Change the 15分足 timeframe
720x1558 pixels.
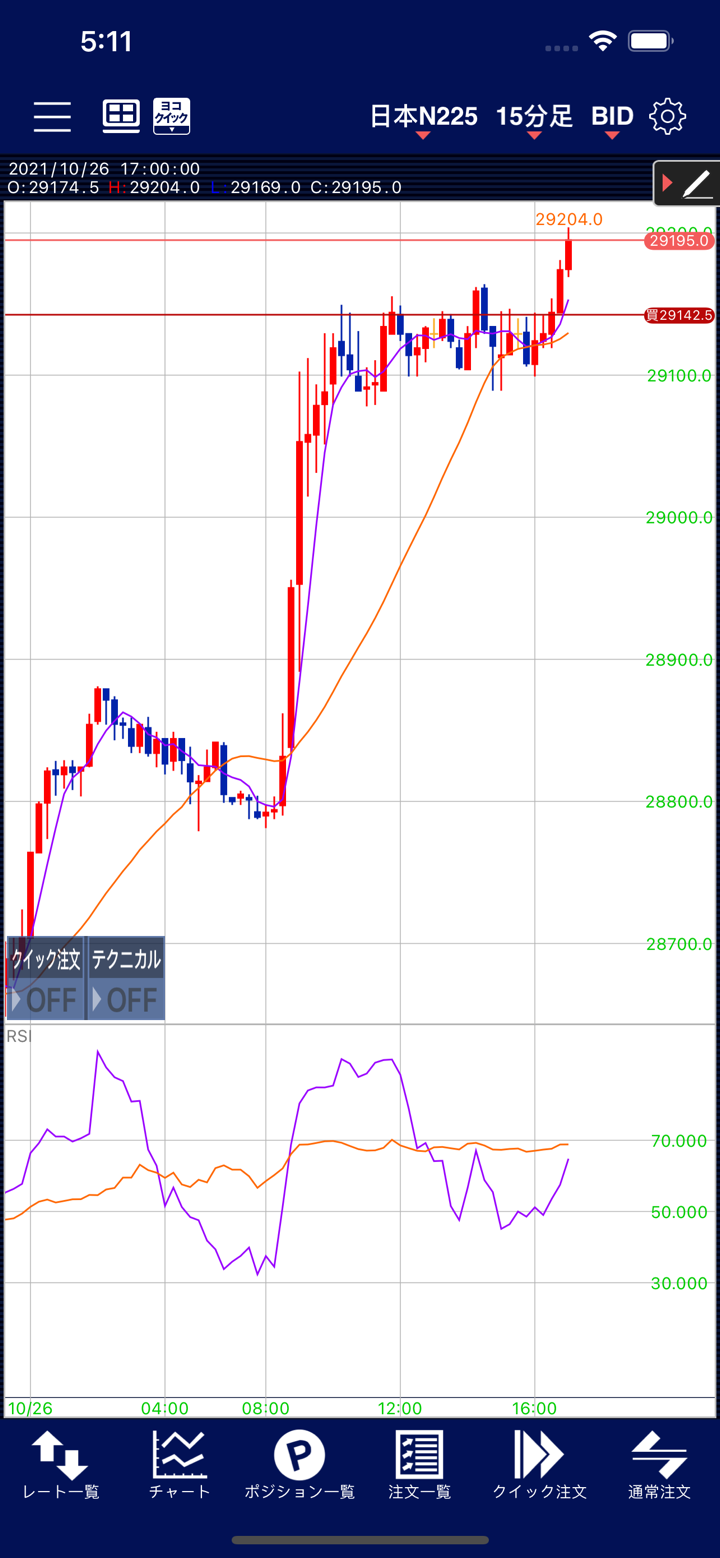click(534, 118)
